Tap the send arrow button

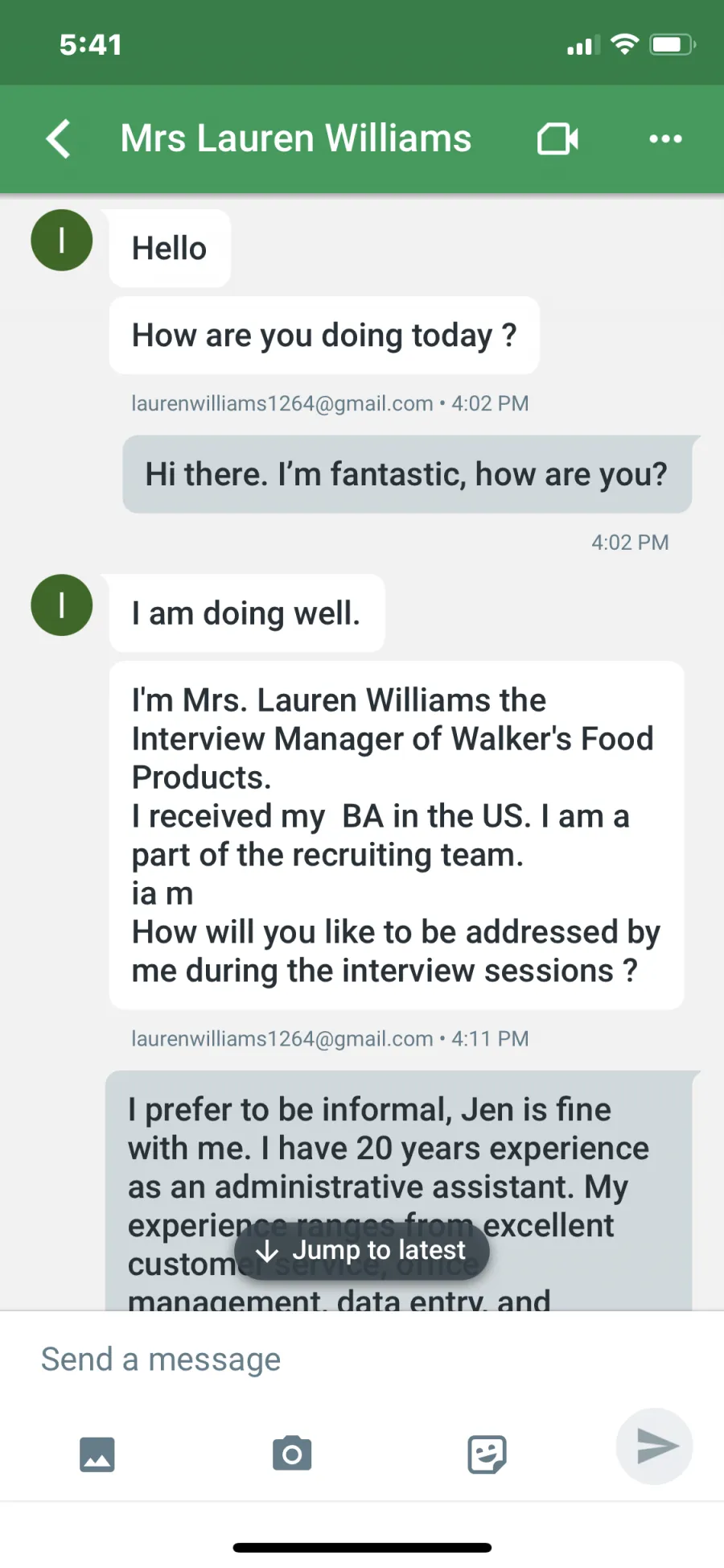(655, 1446)
